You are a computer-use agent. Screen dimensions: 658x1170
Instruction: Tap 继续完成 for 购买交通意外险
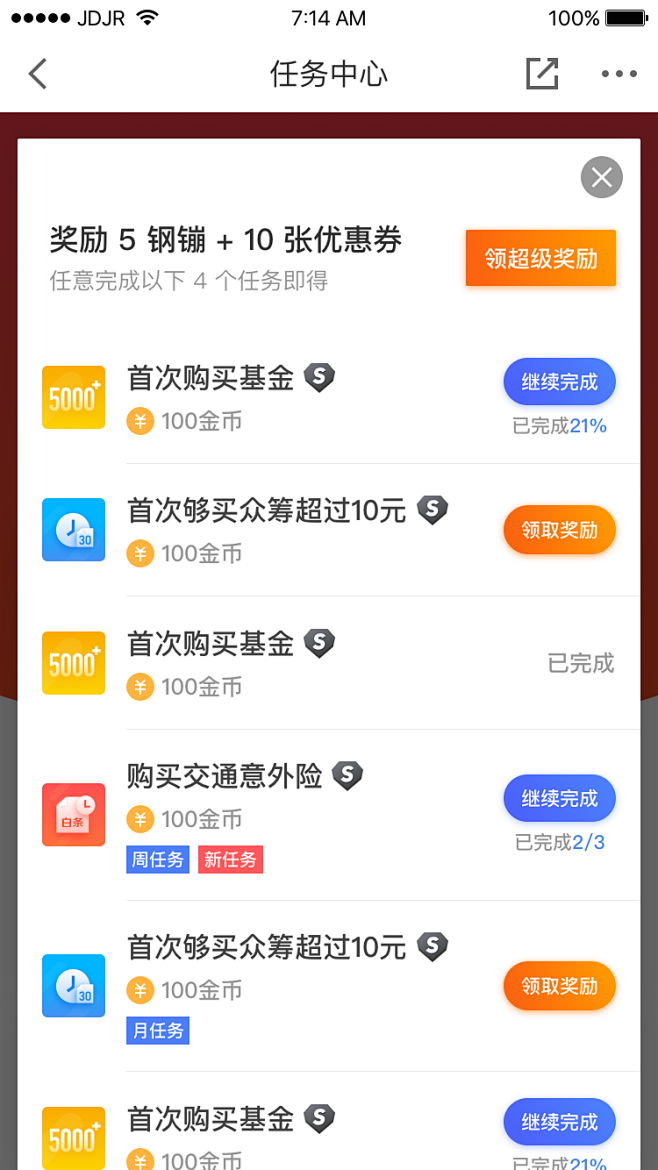(x=559, y=798)
